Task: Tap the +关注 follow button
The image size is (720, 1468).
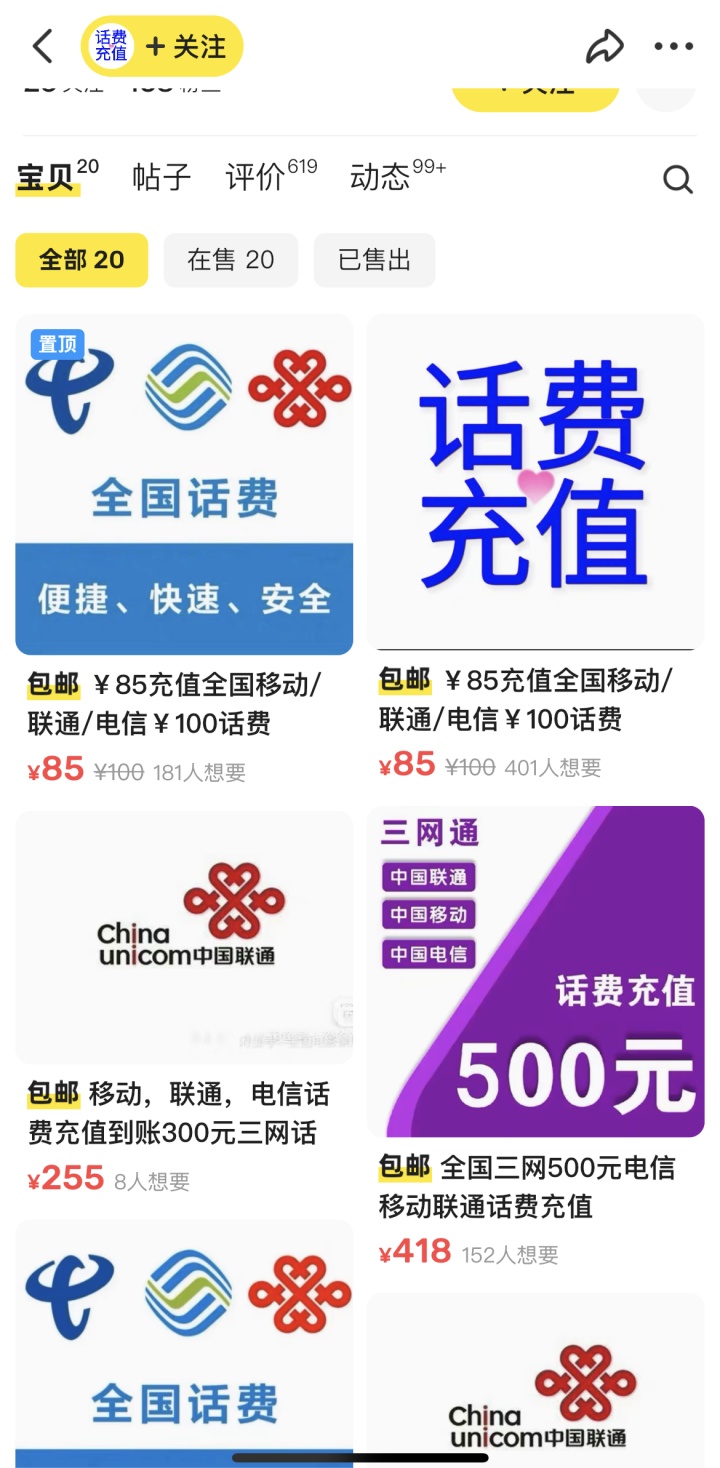Action: click(189, 46)
